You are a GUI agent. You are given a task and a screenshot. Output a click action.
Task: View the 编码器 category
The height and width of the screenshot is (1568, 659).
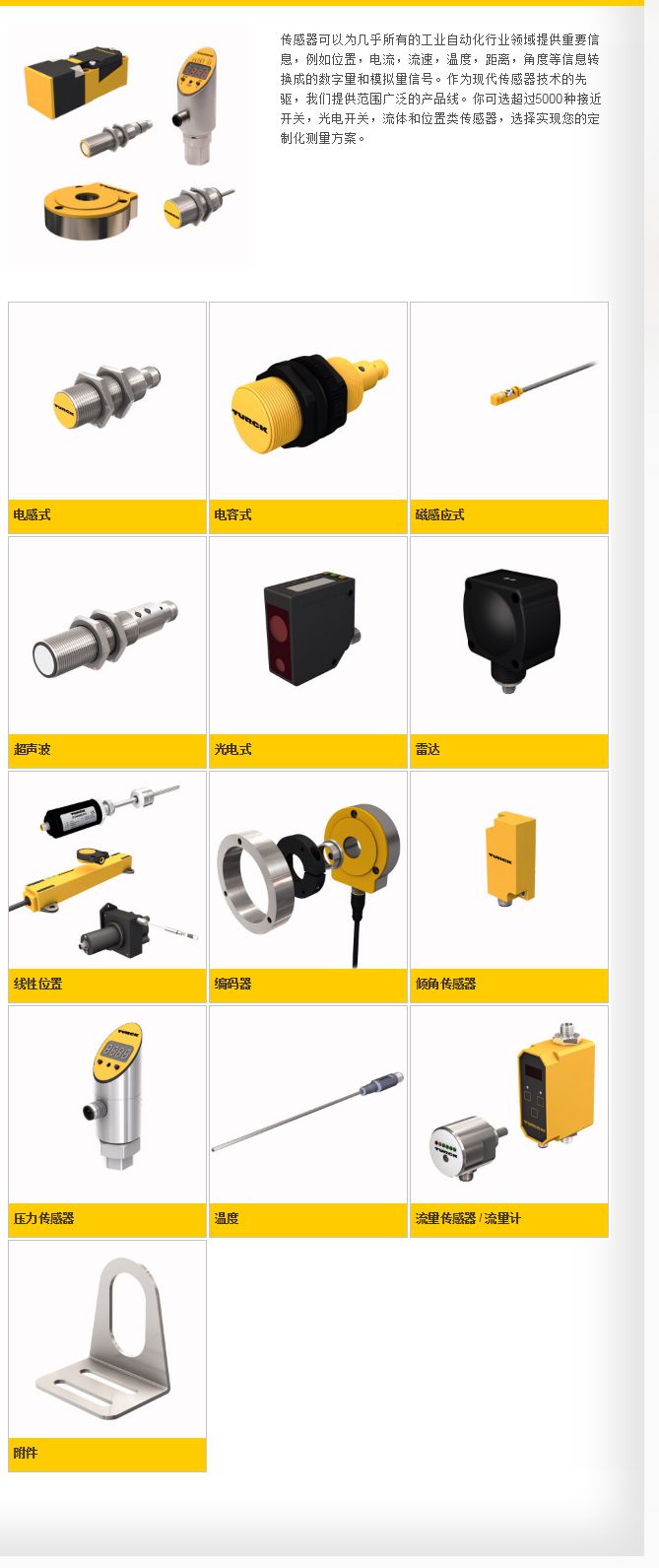tap(308, 886)
